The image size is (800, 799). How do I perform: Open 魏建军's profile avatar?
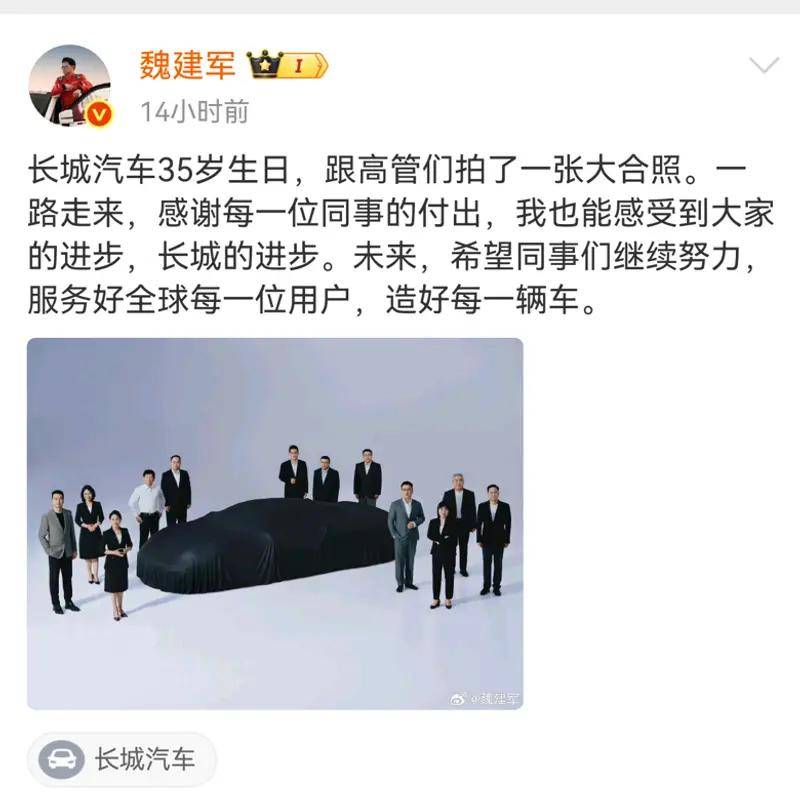tap(70, 84)
